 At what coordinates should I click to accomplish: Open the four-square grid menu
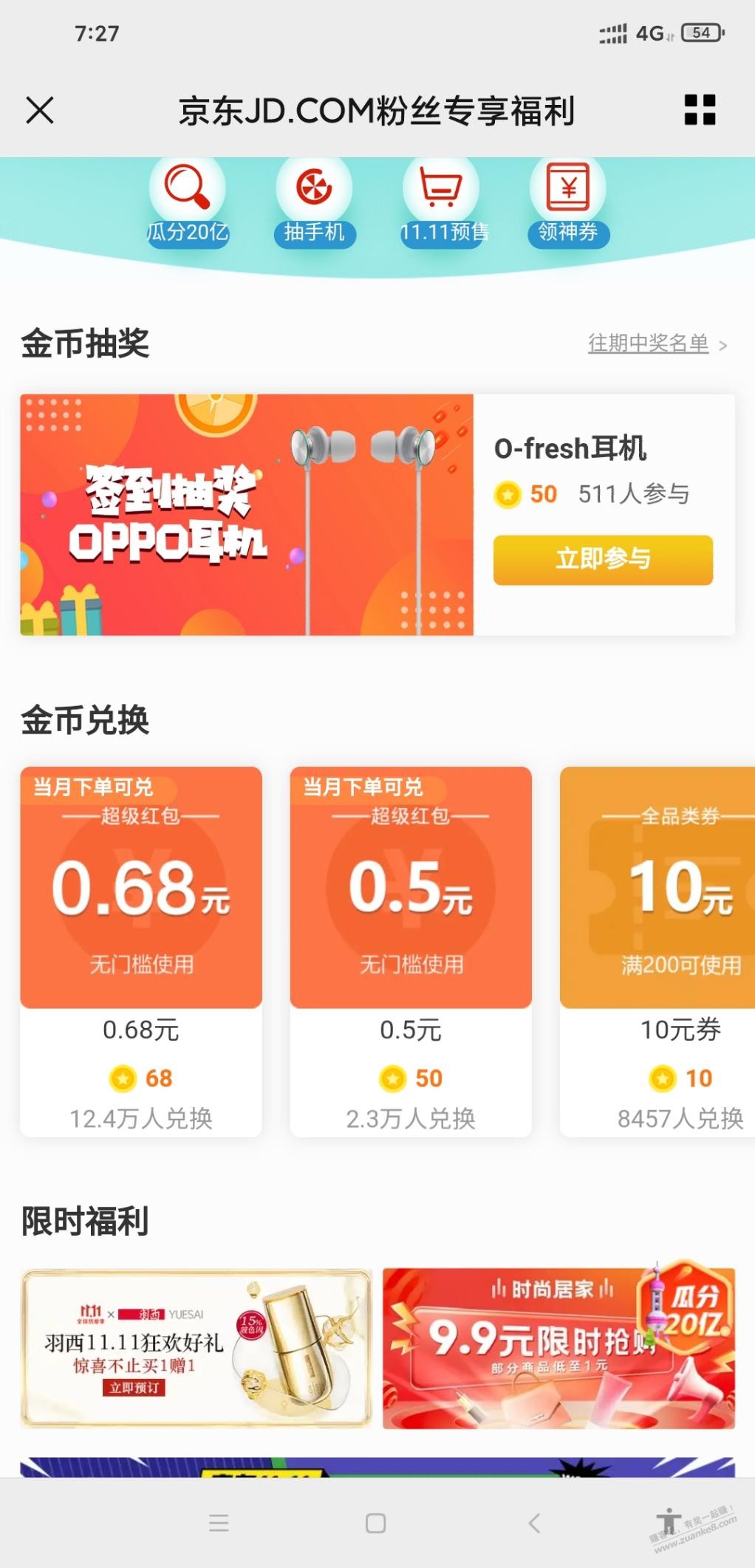click(699, 110)
